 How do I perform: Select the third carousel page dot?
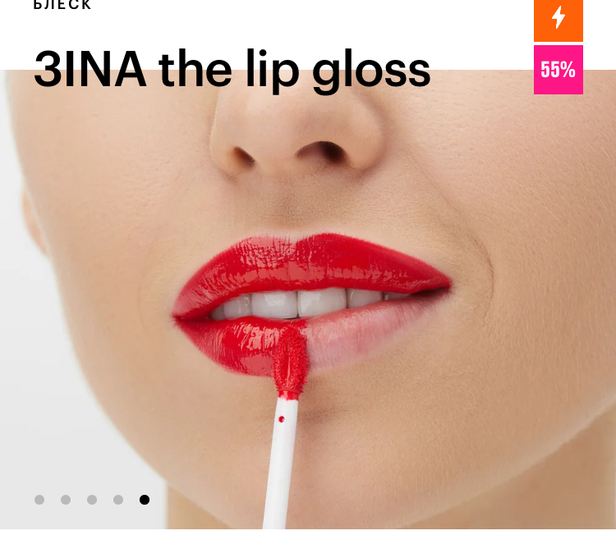point(92,500)
